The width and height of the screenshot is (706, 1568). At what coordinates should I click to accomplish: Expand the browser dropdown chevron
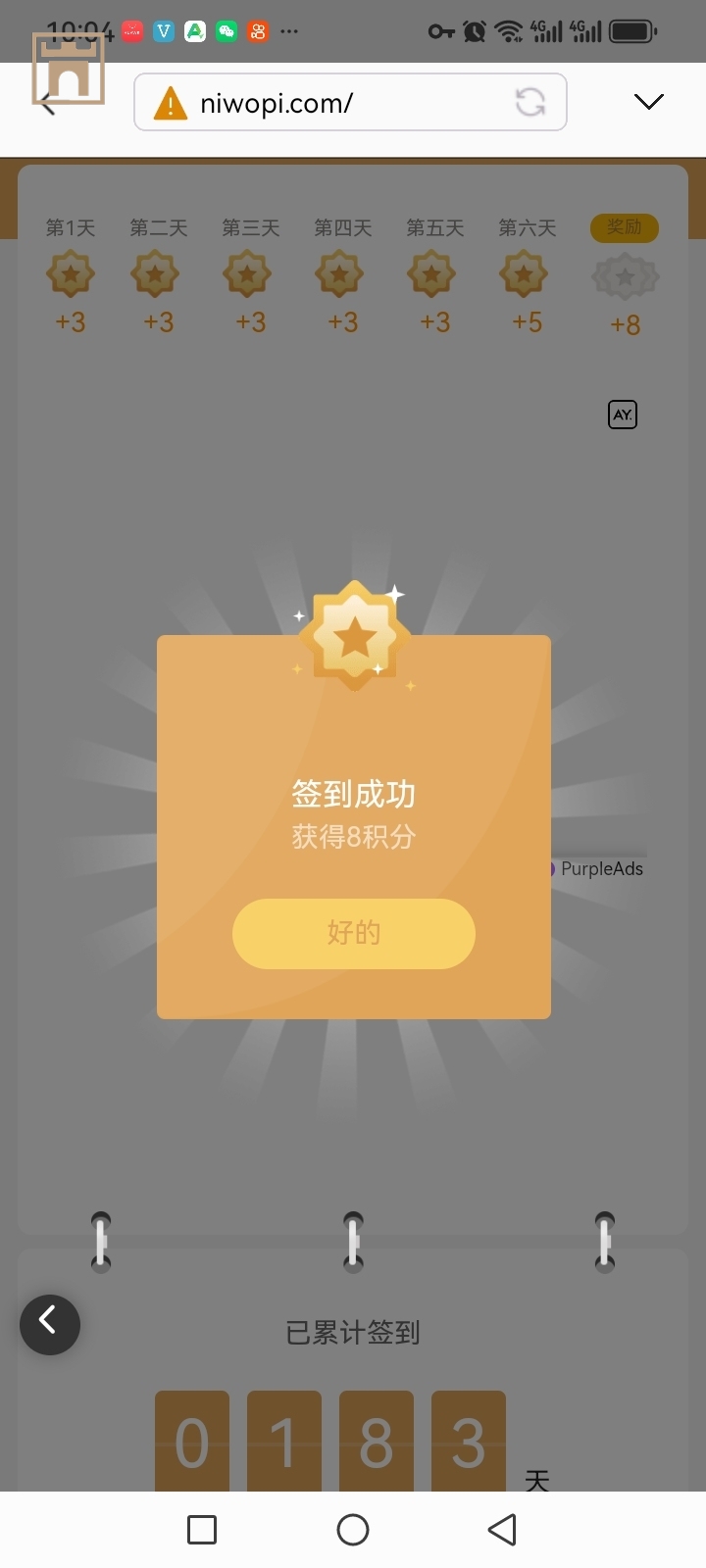[648, 102]
